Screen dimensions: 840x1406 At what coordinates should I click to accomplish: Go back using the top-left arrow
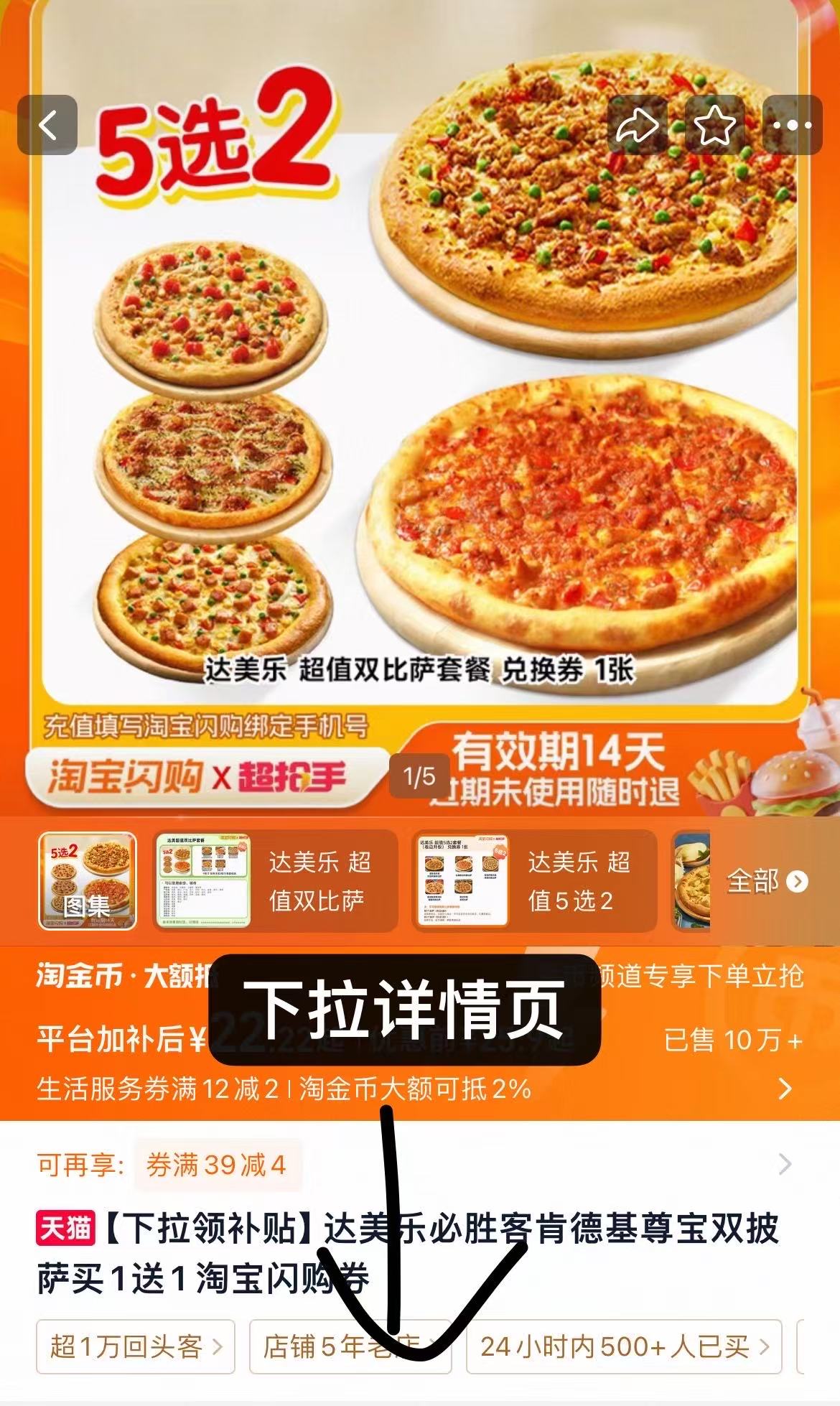point(47,125)
